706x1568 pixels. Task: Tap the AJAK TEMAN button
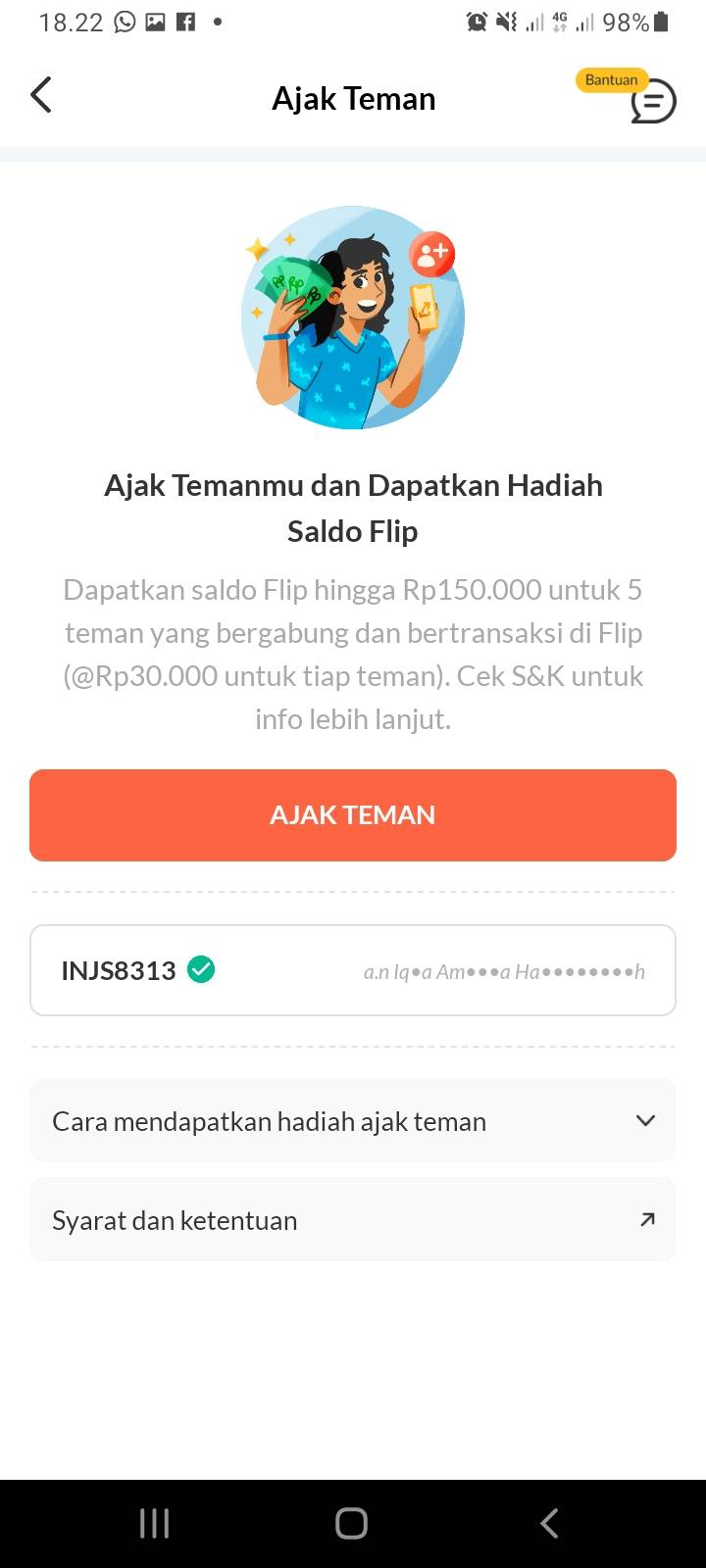(x=353, y=815)
